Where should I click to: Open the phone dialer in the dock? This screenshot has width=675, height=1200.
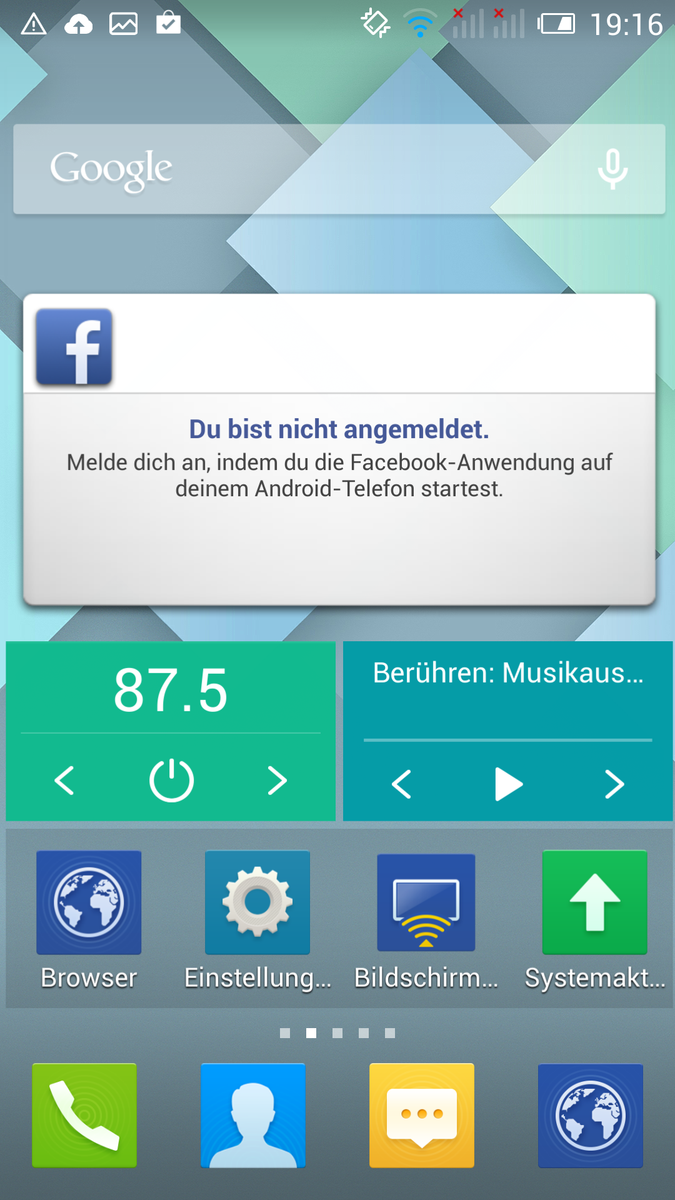tap(84, 1115)
